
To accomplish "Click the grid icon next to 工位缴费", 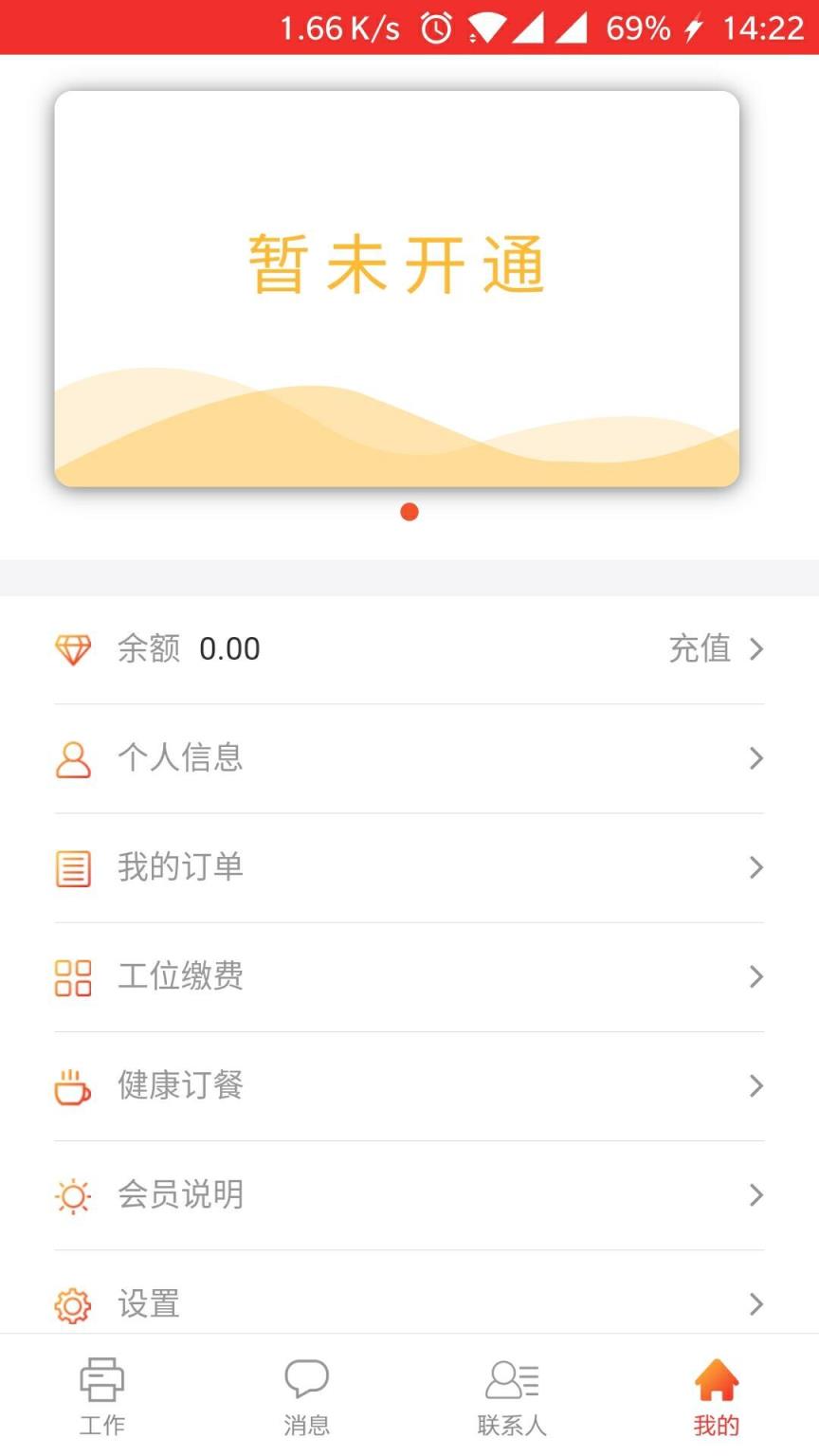I will 73,976.
